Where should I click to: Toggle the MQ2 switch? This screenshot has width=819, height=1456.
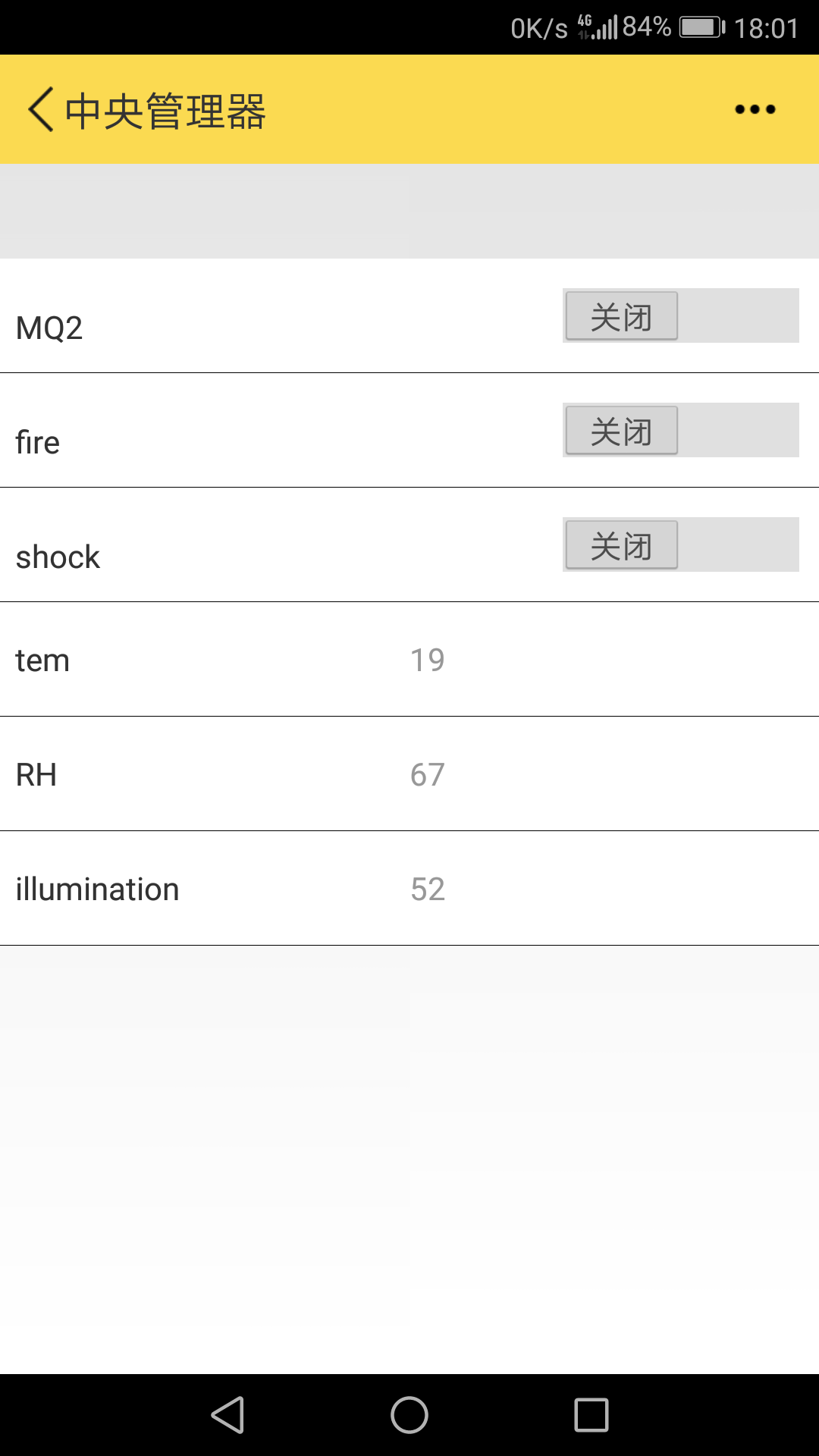pyautogui.click(x=680, y=315)
